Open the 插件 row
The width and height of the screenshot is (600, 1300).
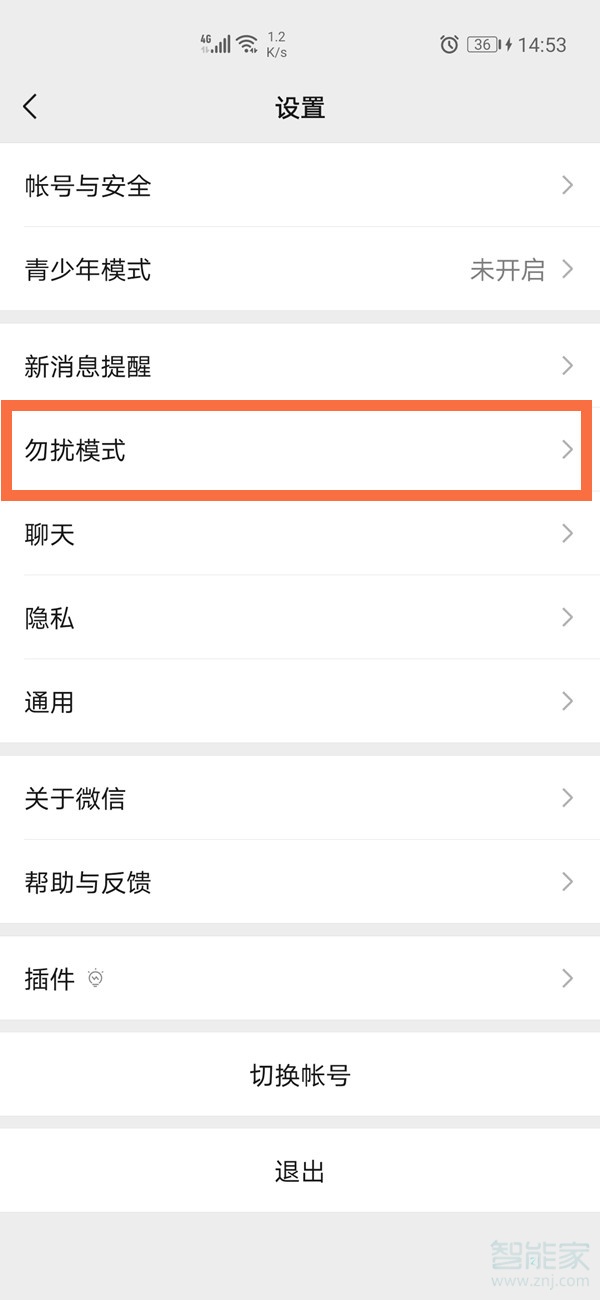point(300,978)
